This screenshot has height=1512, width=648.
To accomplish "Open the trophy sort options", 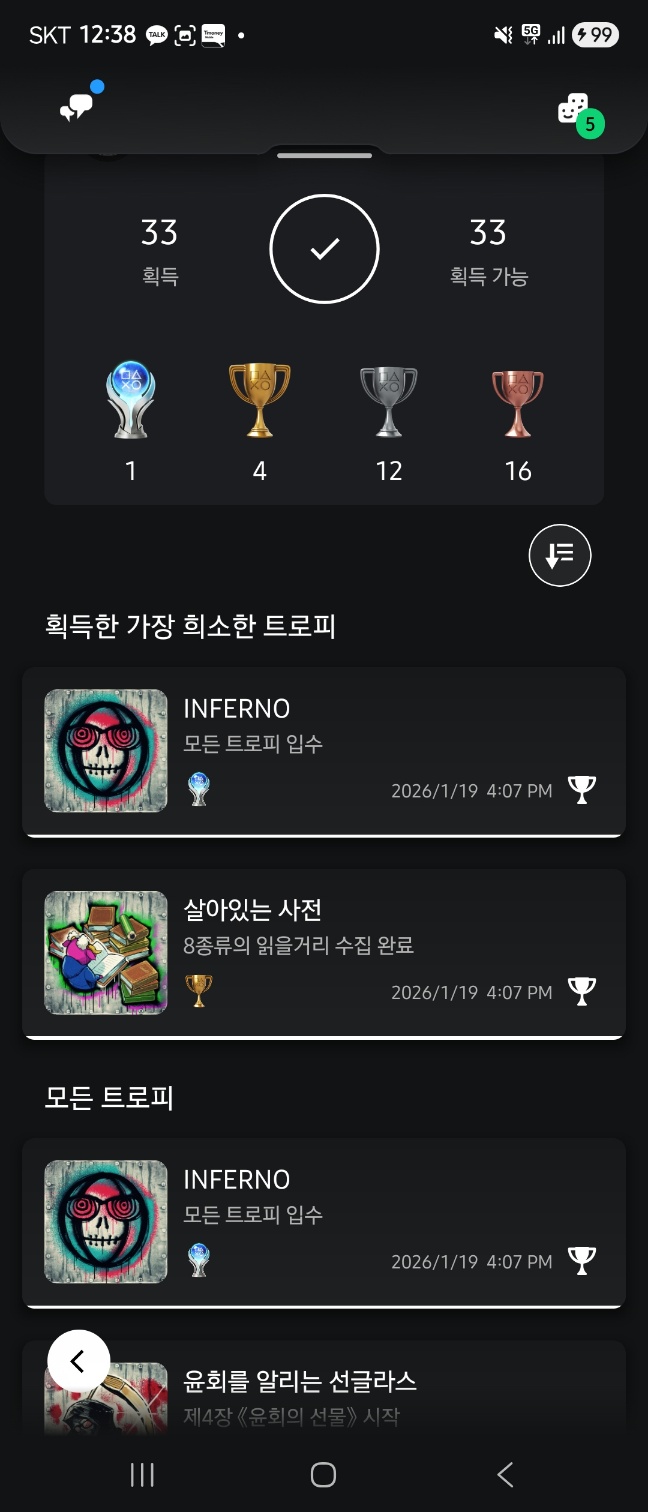I will [x=560, y=555].
